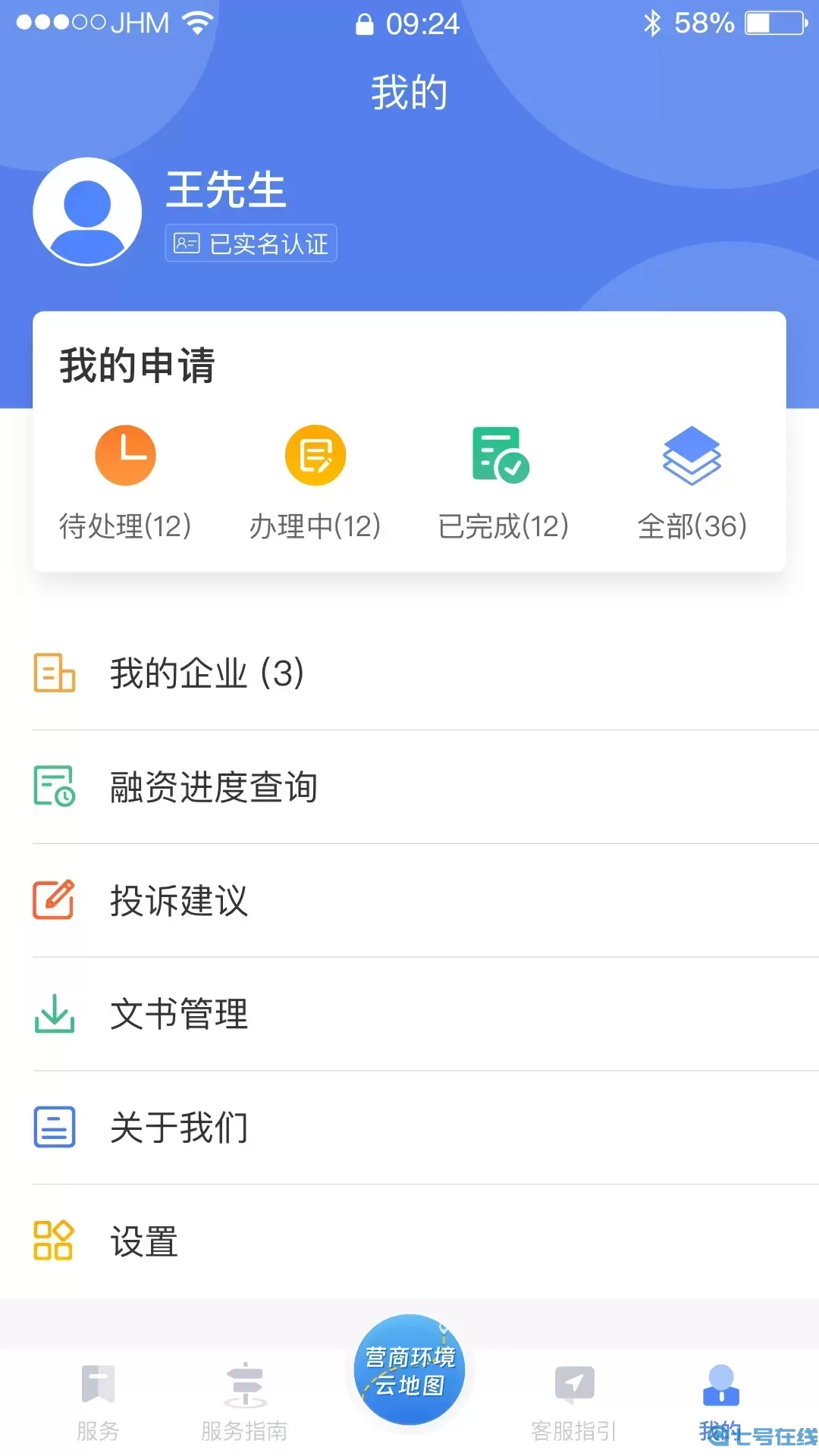
Task: Select the 我的 bottom tab
Action: pos(720,1403)
